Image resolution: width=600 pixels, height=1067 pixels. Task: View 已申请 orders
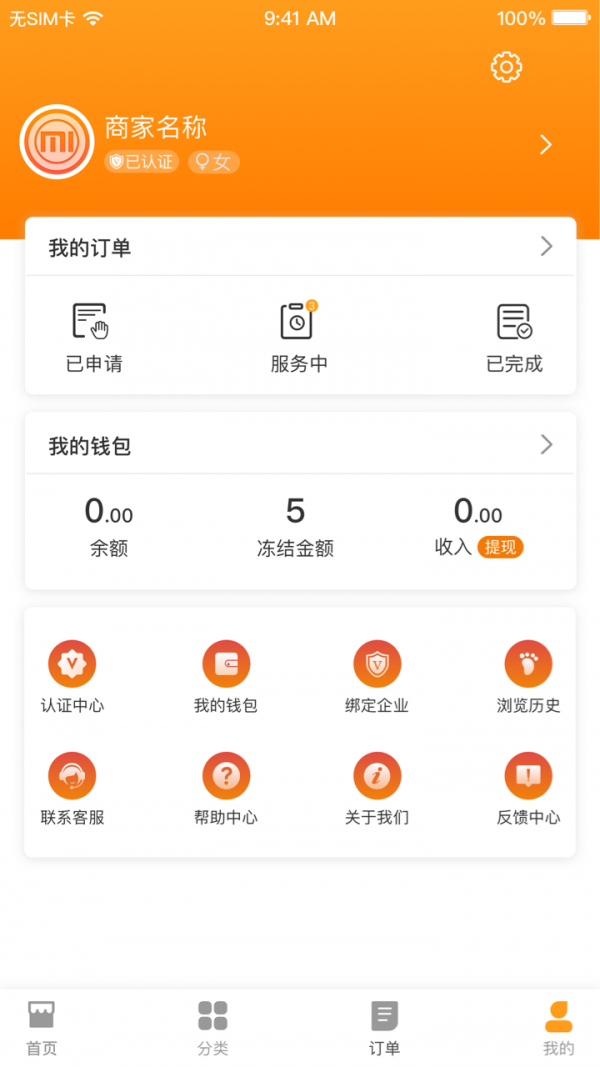coord(93,338)
